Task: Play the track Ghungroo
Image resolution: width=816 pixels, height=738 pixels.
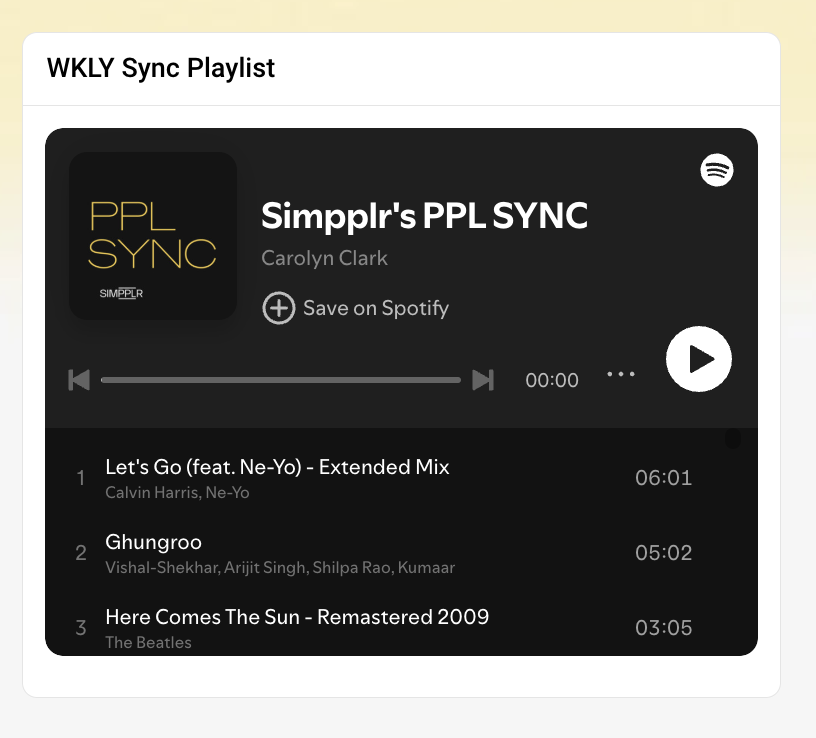Action: coord(154,542)
